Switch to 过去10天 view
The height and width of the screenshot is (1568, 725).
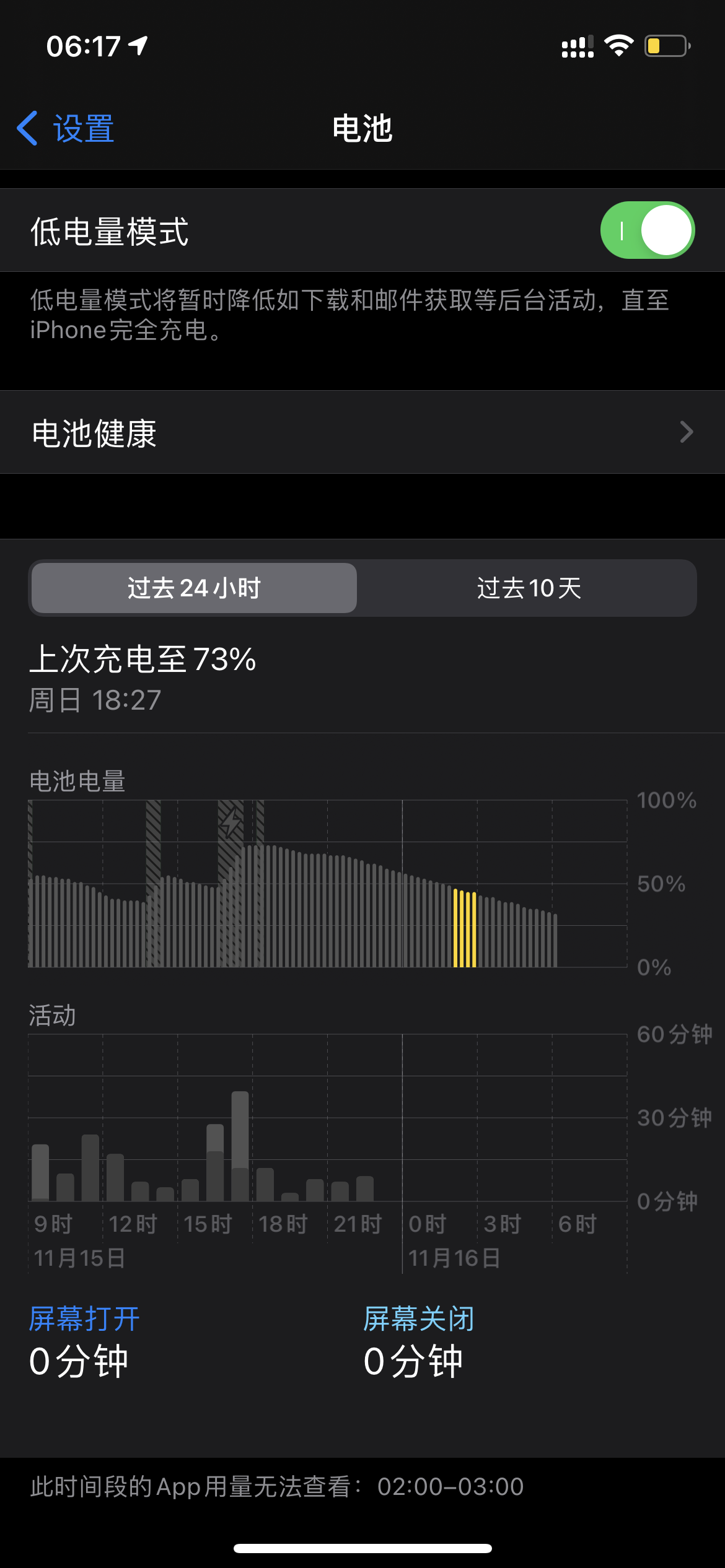tap(528, 588)
